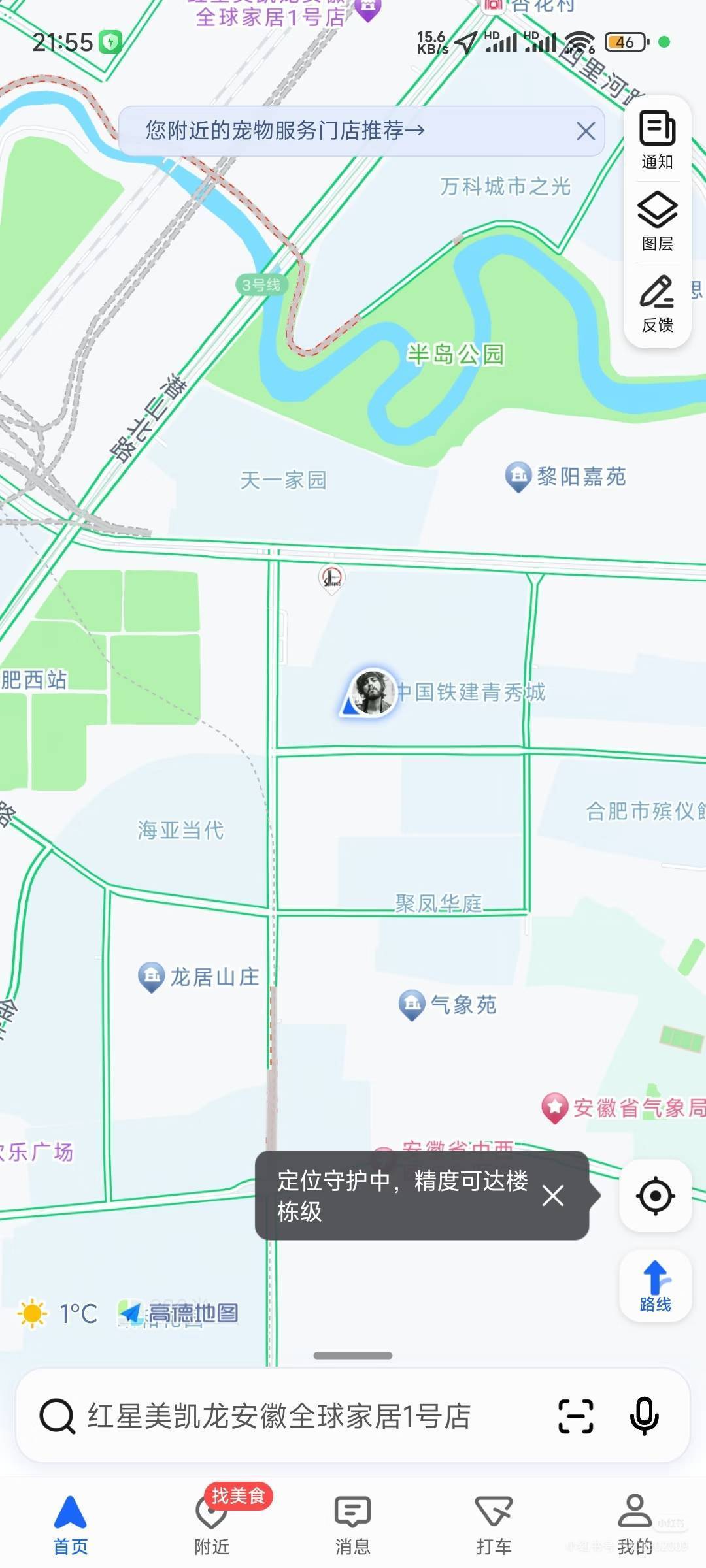Open the 通知 notifications panel
This screenshot has height=1568, width=706.
[657, 140]
